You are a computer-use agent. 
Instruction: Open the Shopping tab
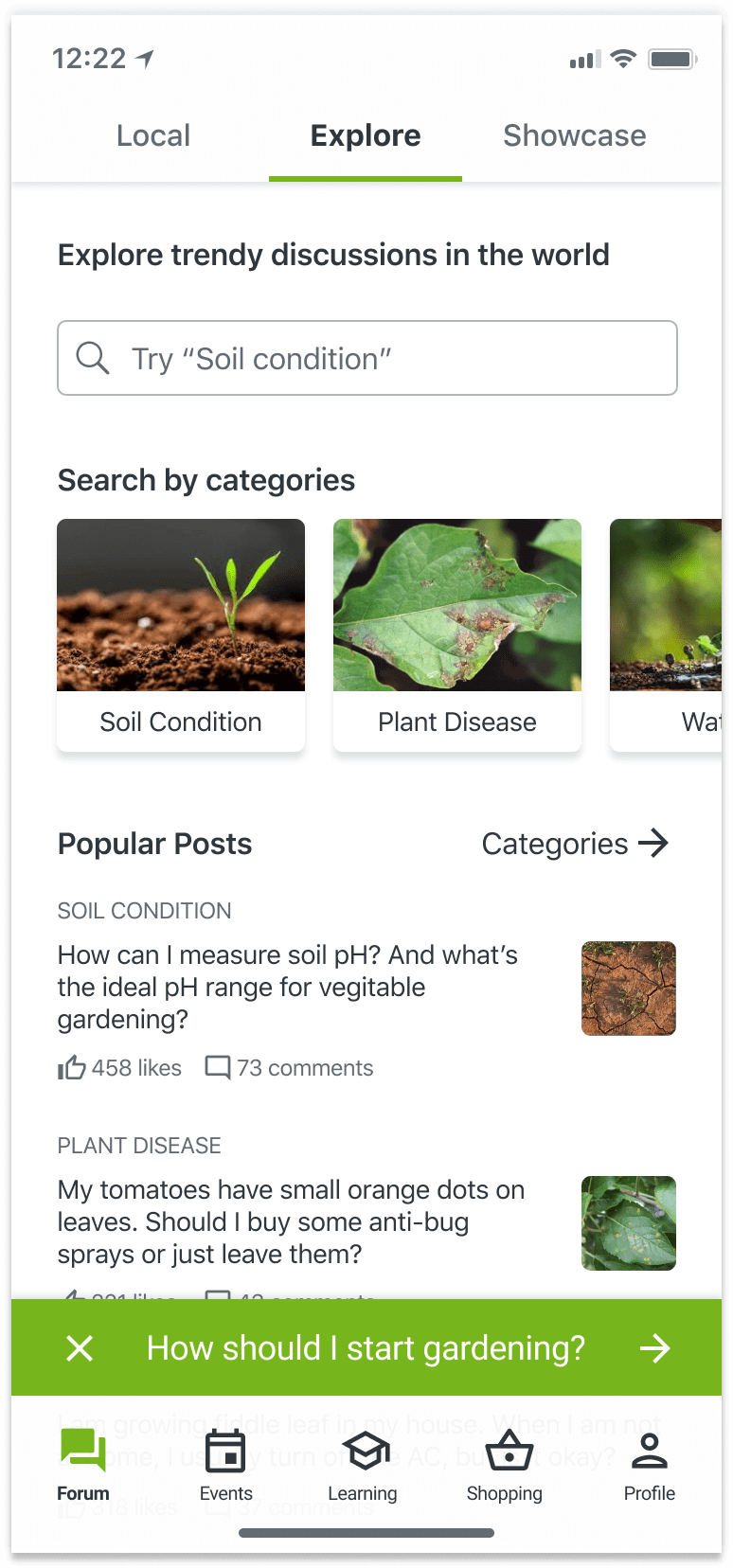click(x=505, y=1466)
